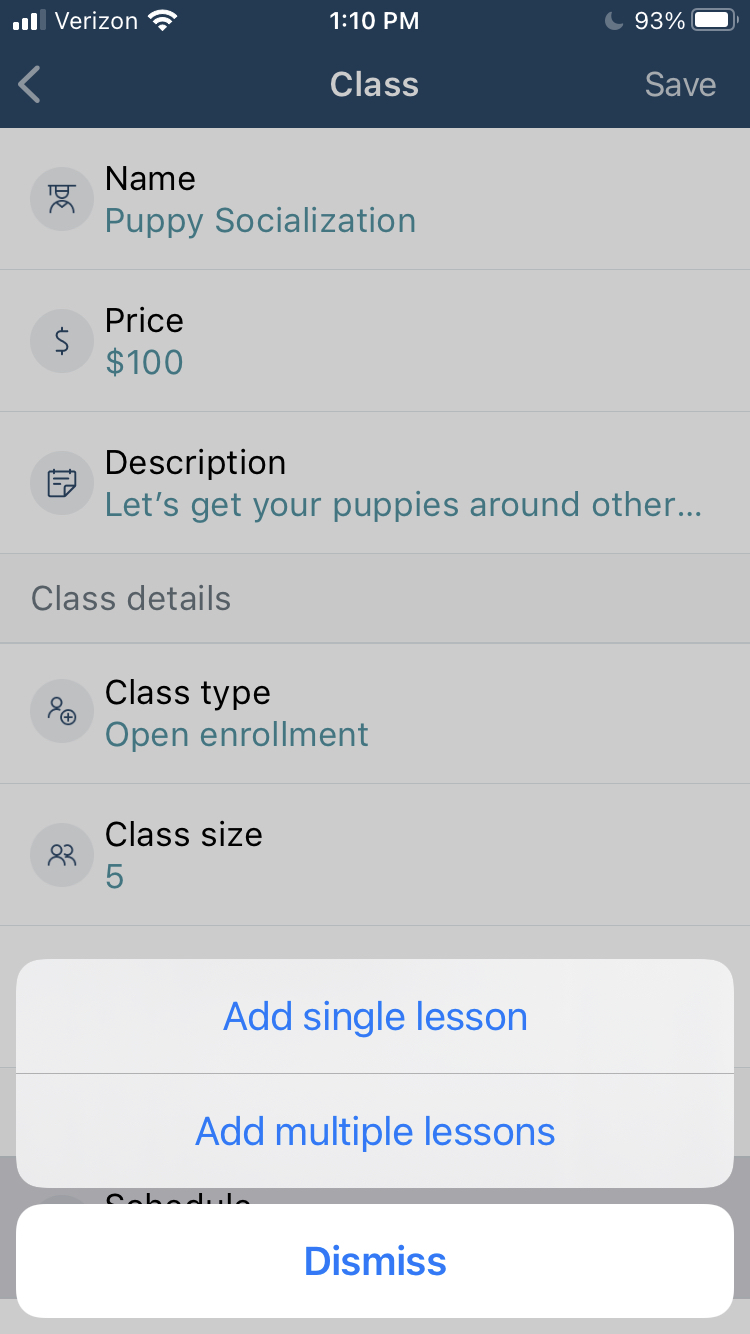The height and width of the screenshot is (1334, 750).
Task: Select Add multiple lessons
Action: [375, 1131]
